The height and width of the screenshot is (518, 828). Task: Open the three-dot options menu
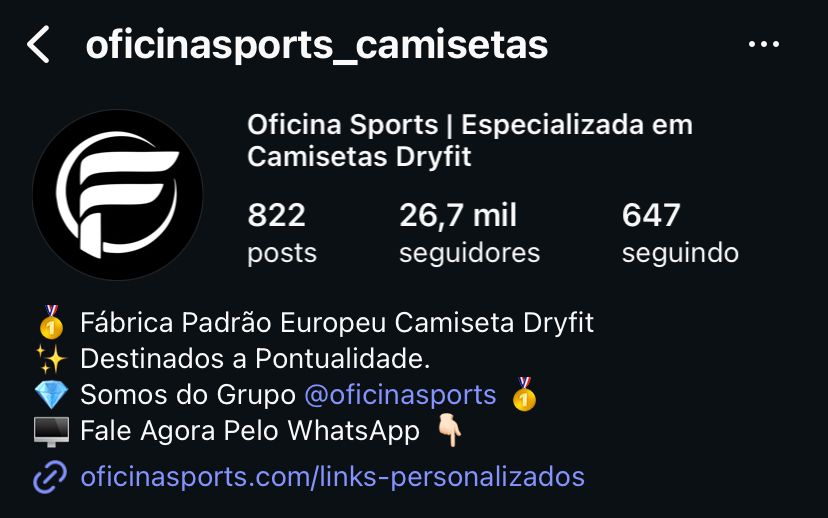click(763, 45)
